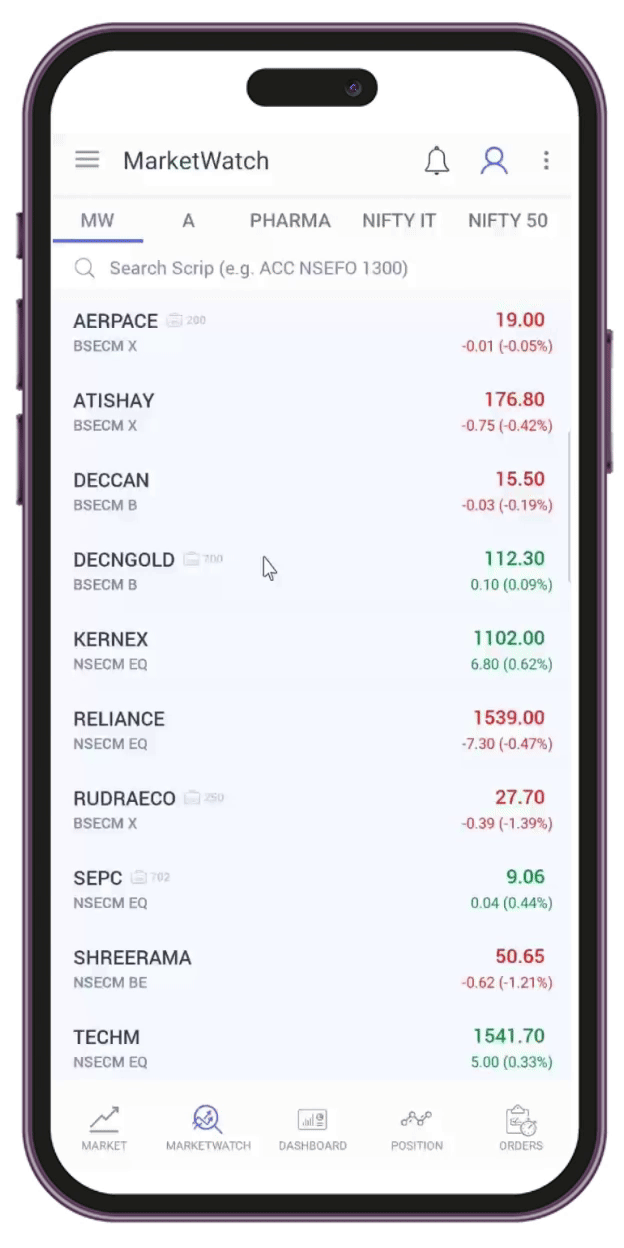Open the TECHM scrip row
The image size is (624, 1248).
[312, 1048]
